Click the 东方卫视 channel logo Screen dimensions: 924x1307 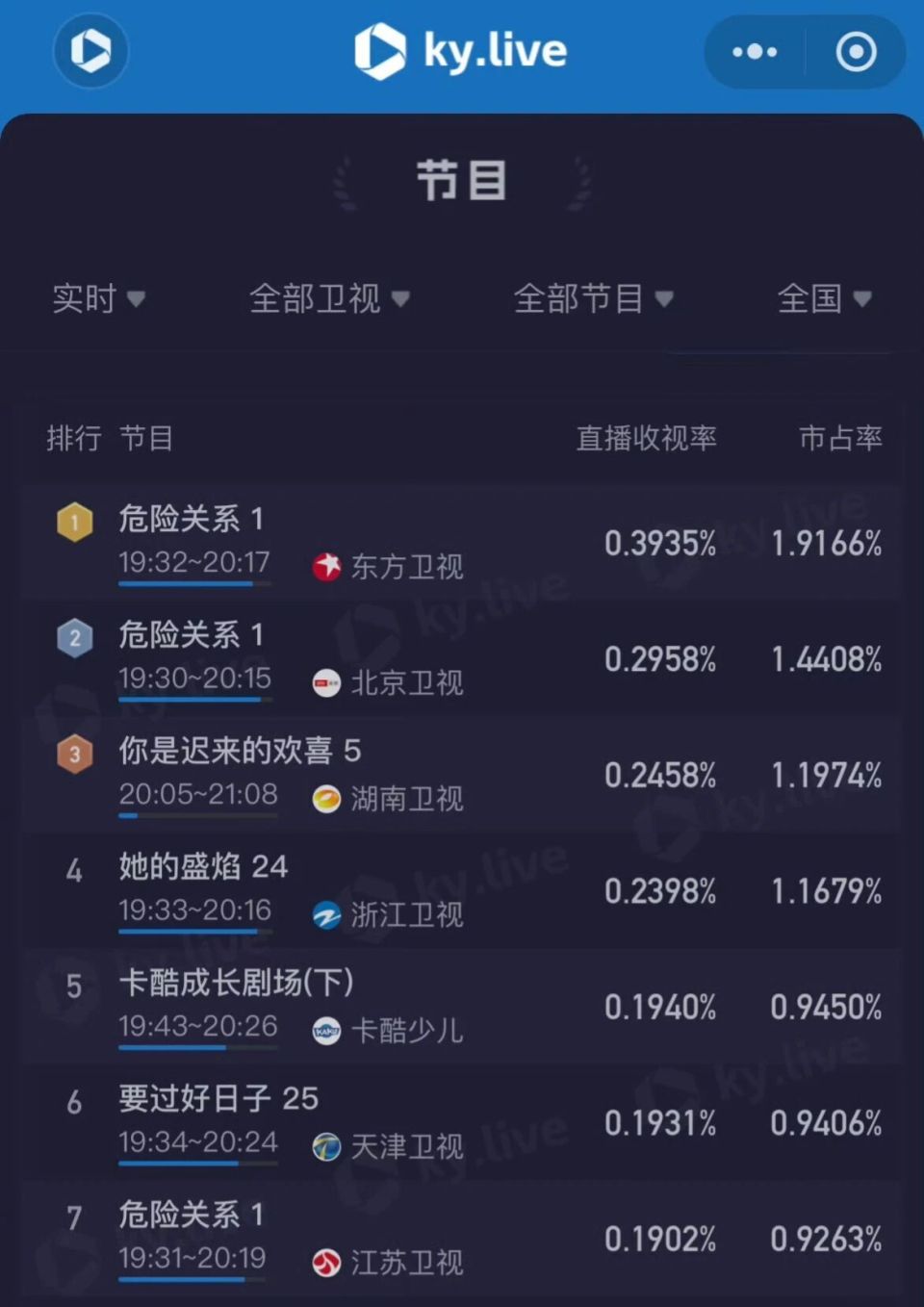[x=327, y=569]
